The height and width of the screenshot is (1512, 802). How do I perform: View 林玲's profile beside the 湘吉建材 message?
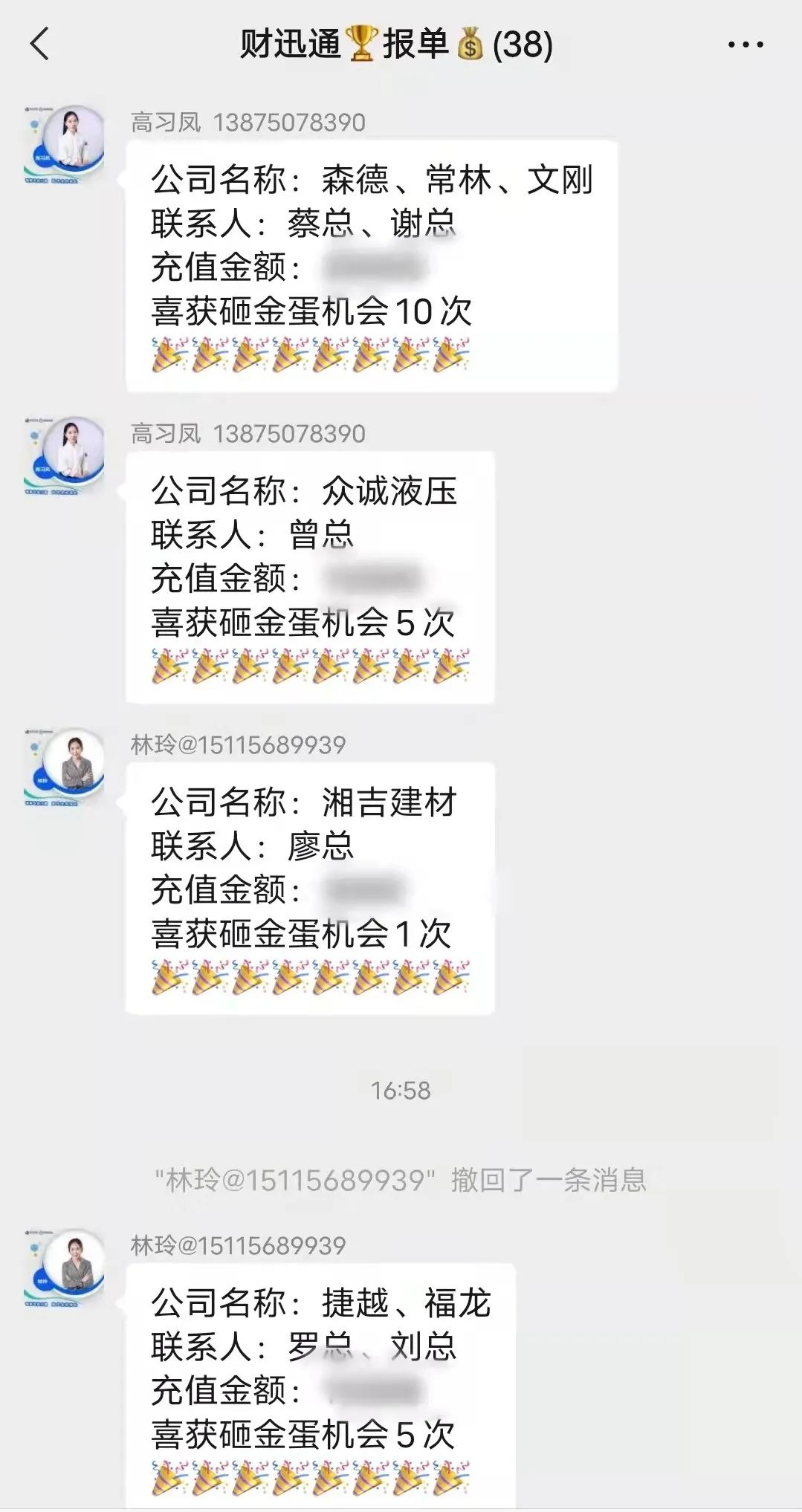65,768
